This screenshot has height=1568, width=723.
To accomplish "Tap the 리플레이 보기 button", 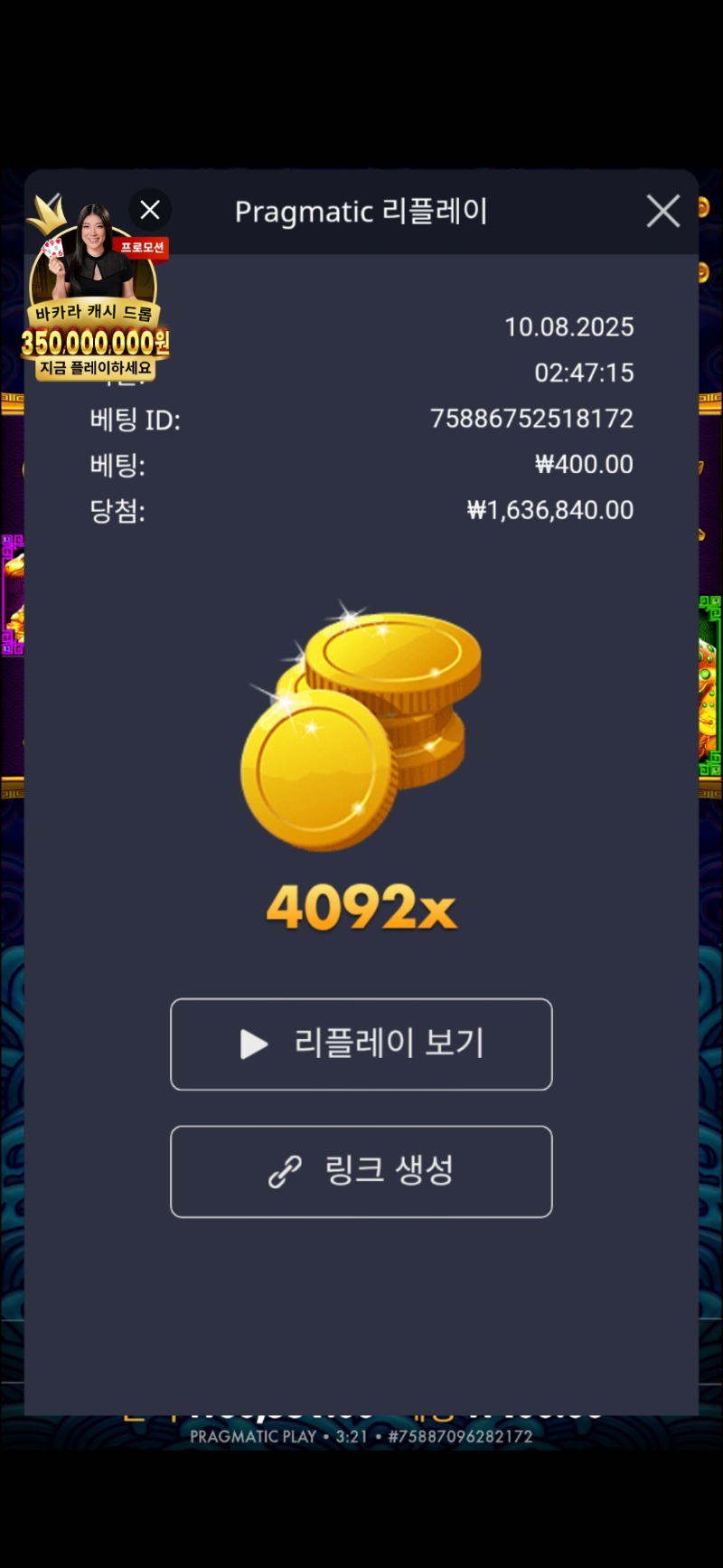I will pos(361,1044).
